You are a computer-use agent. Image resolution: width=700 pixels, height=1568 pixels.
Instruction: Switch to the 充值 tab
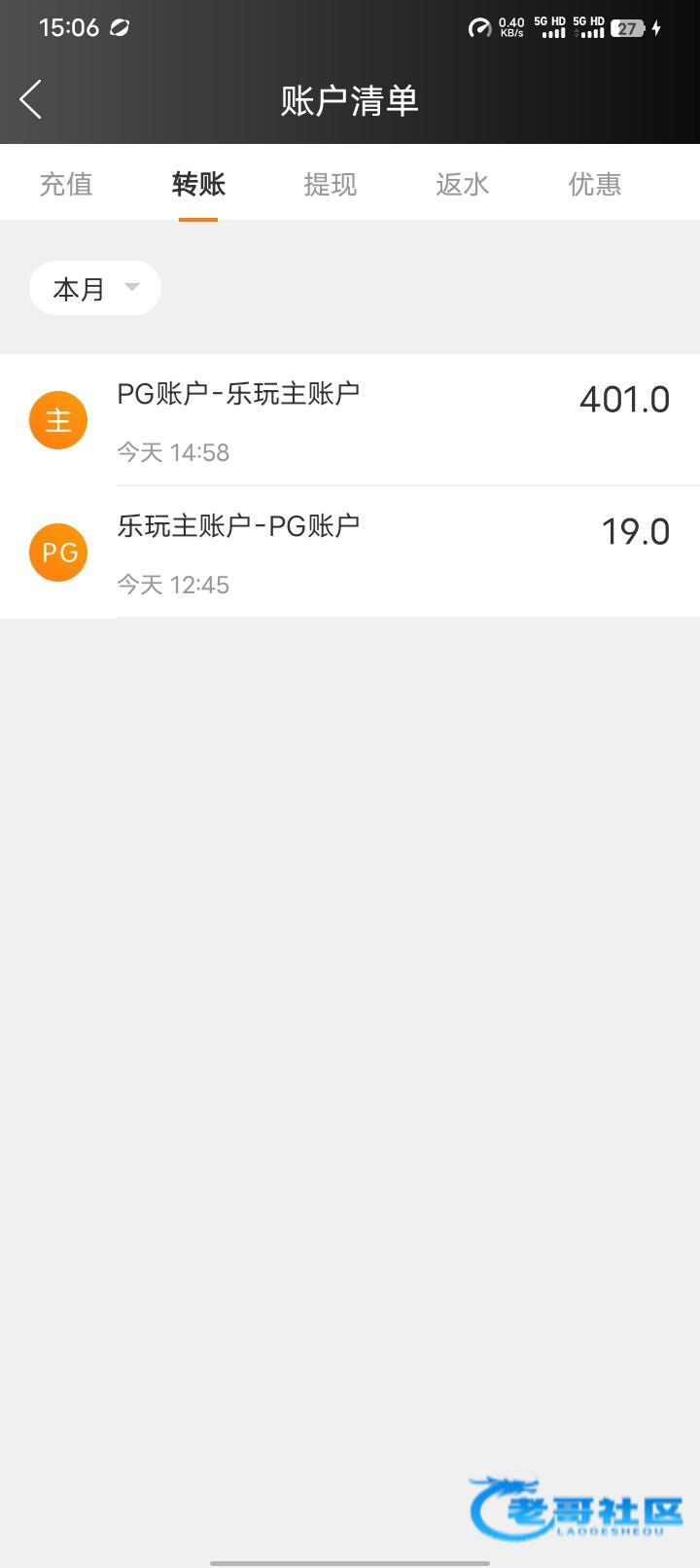pyautogui.click(x=66, y=184)
